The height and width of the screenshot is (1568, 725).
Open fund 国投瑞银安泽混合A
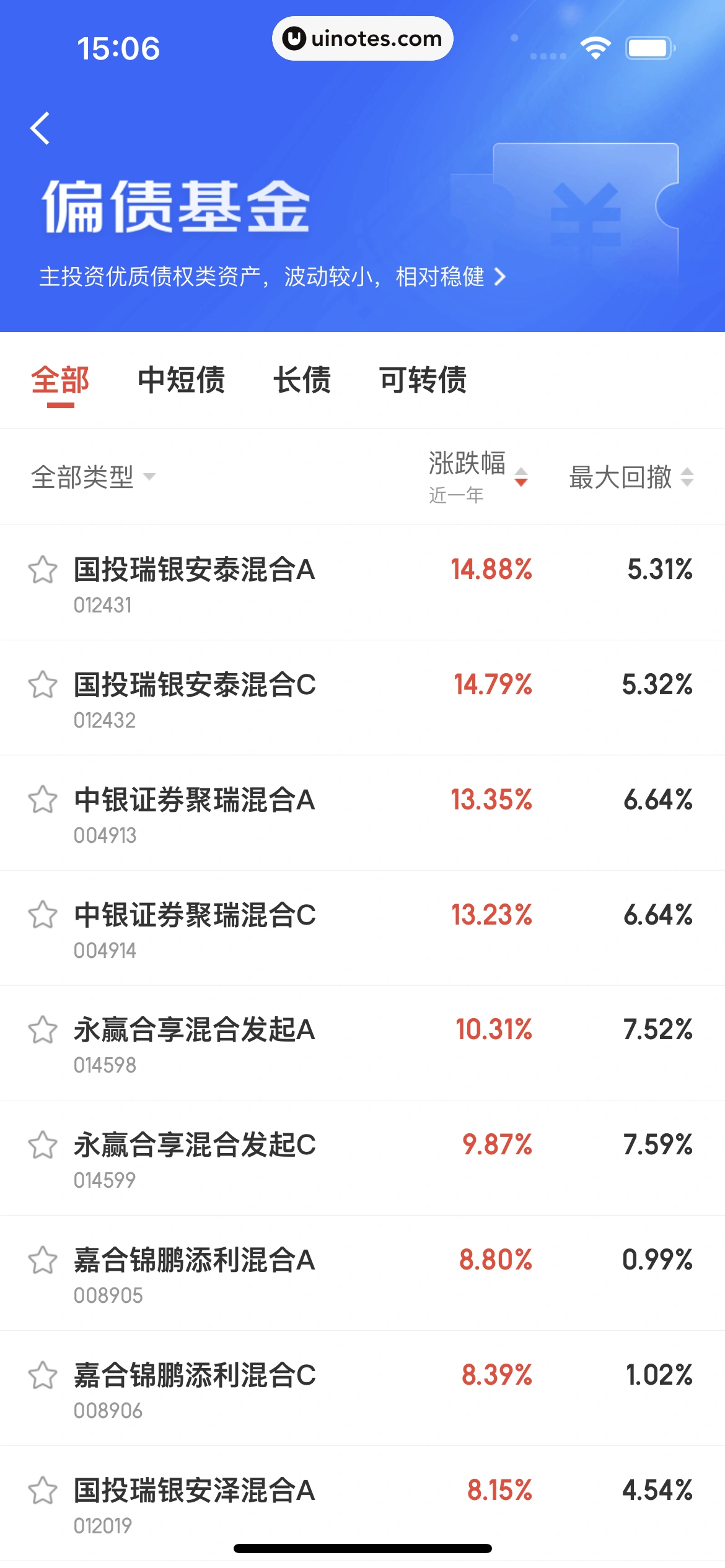[195, 1491]
